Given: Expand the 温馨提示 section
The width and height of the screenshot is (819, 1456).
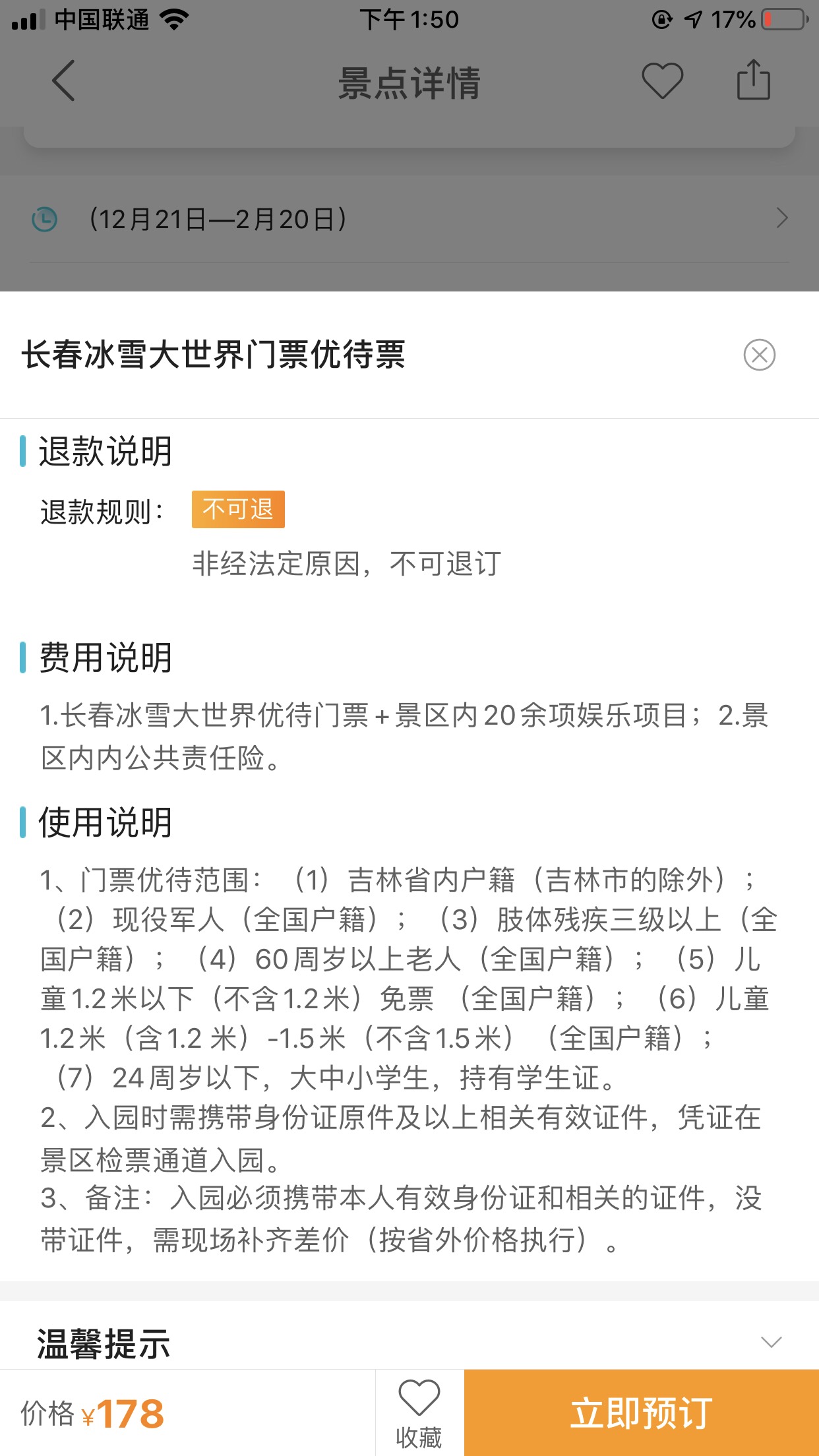Looking at the screenshot, I should point(770,1342).
